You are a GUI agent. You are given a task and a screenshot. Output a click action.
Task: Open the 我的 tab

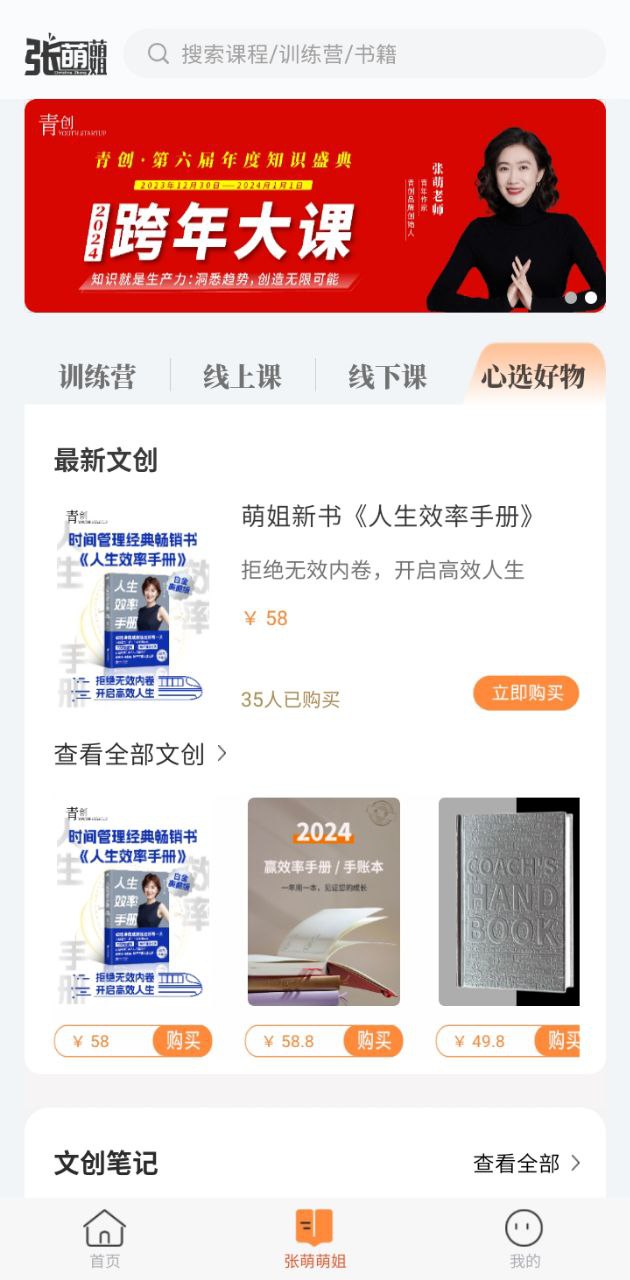(524, 1239)
